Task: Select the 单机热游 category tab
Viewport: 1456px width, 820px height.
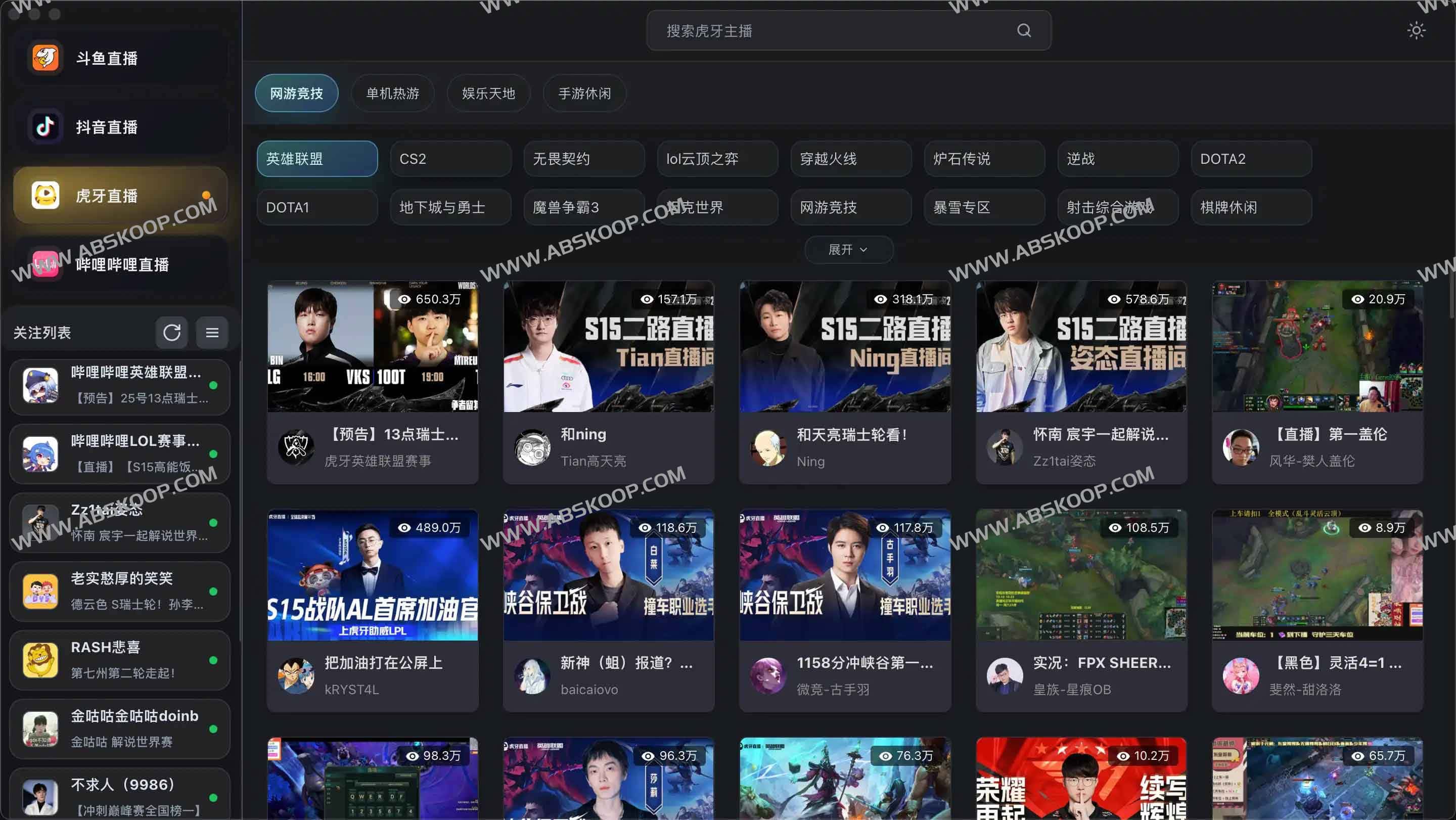Action: tap(392, 93)
